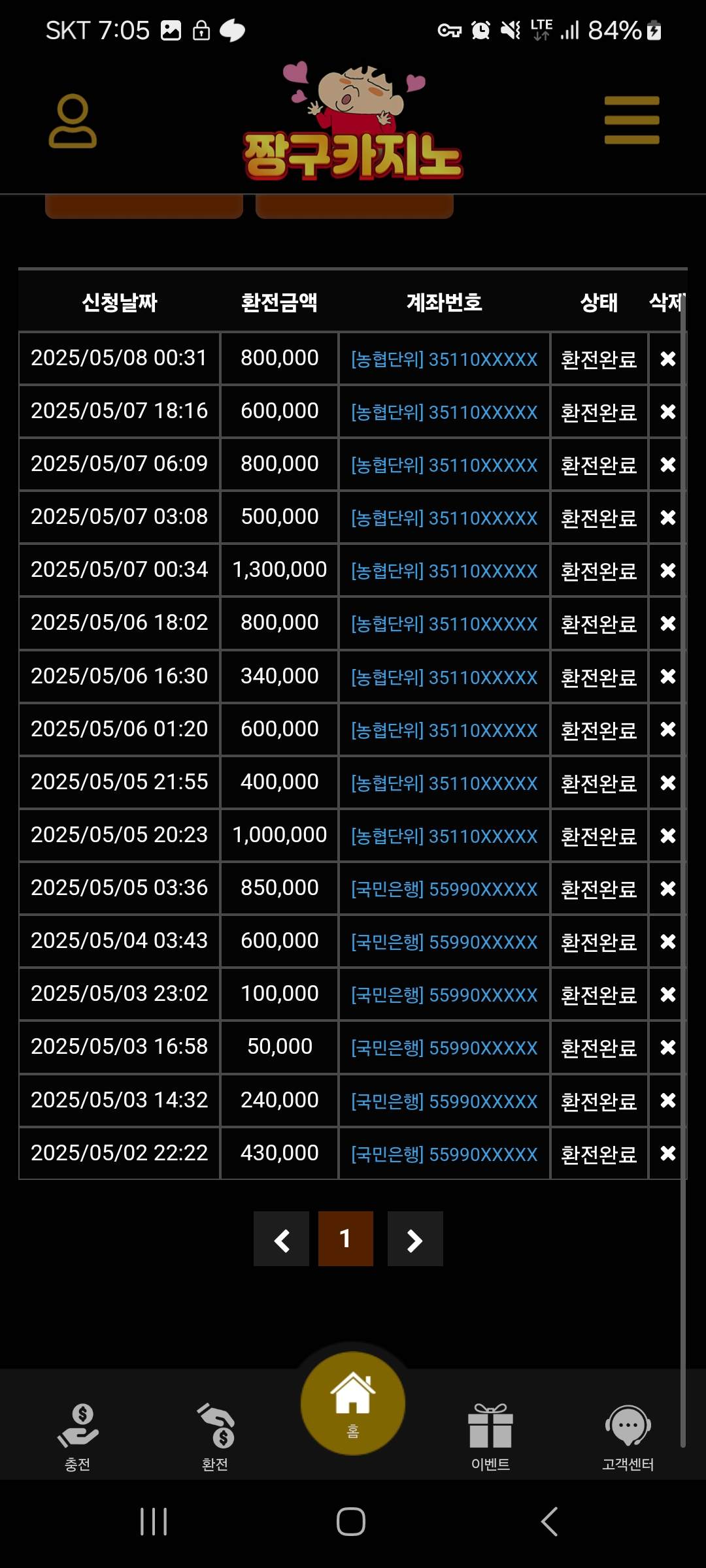Open the recent apps button

point(154,1522)
